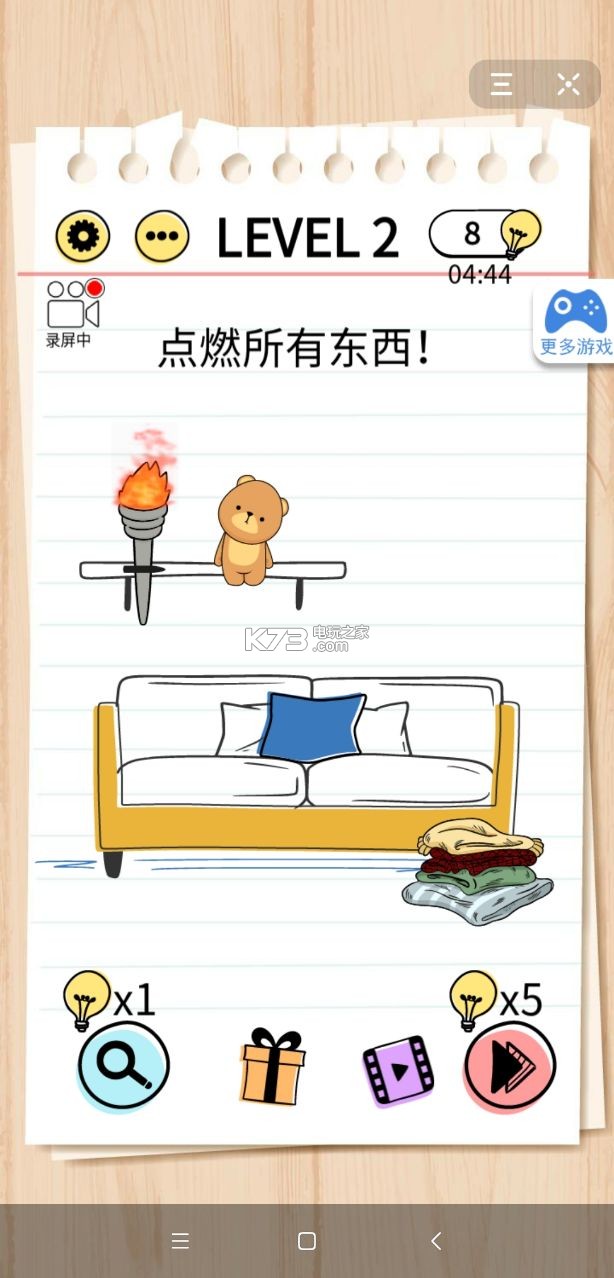The width and height of the screenshot is (614, 1278).
Task: Skip level with the red play button
Action: click(x=510, y=1066)
